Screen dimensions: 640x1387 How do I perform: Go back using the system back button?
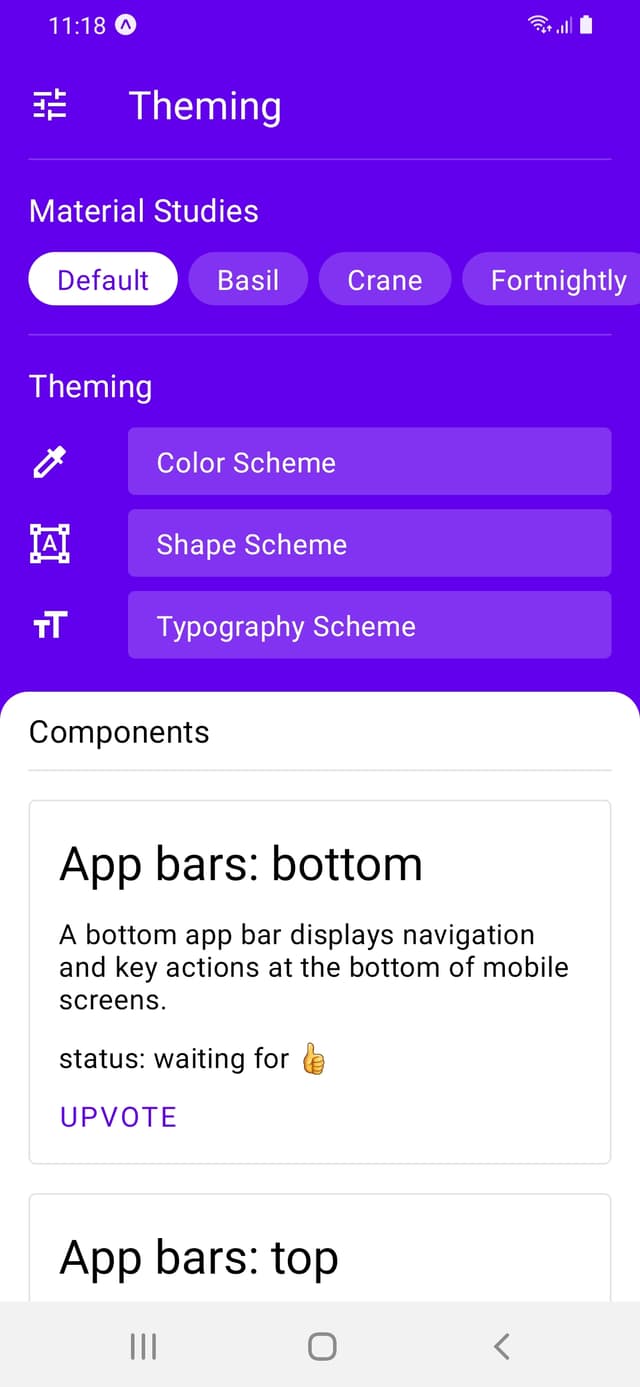(x=502, y=1346)
